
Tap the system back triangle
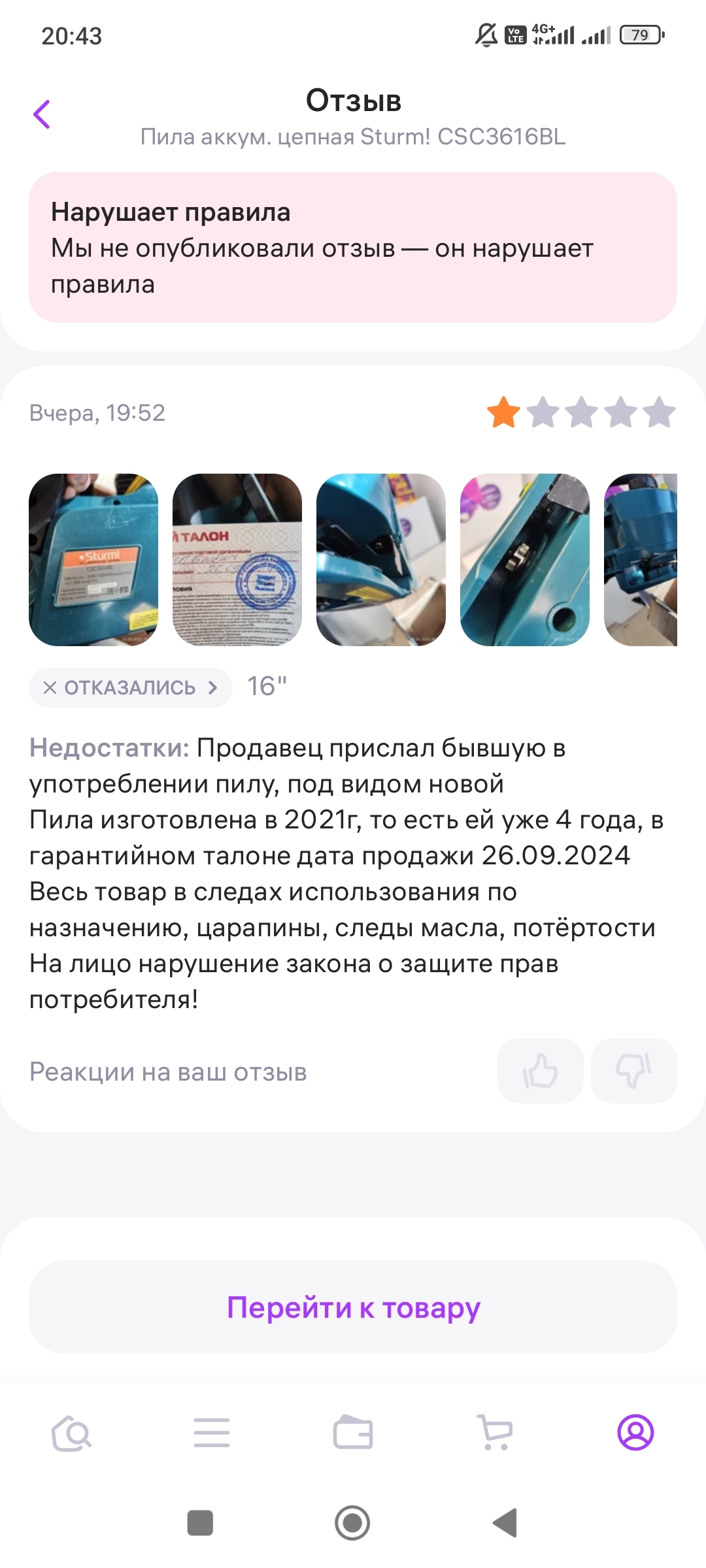point(505,1523)
